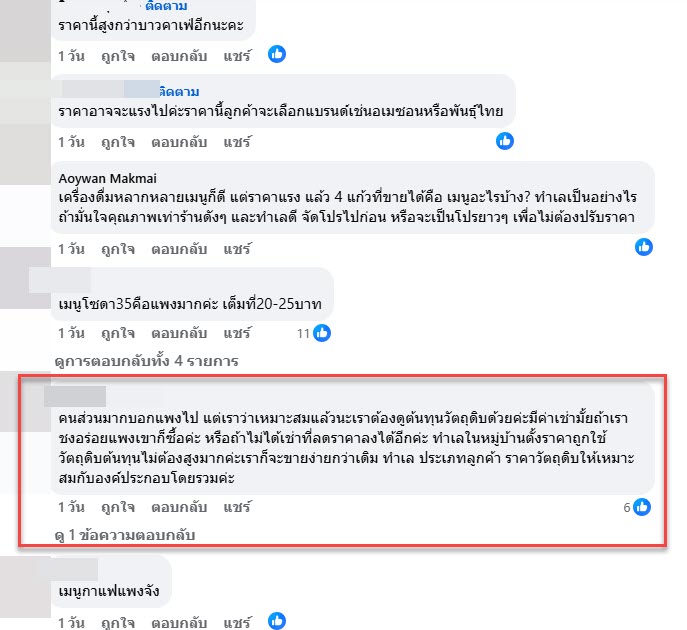
Task: Share the บาวคาเฟ่ price comment
Action: [237, 54]
